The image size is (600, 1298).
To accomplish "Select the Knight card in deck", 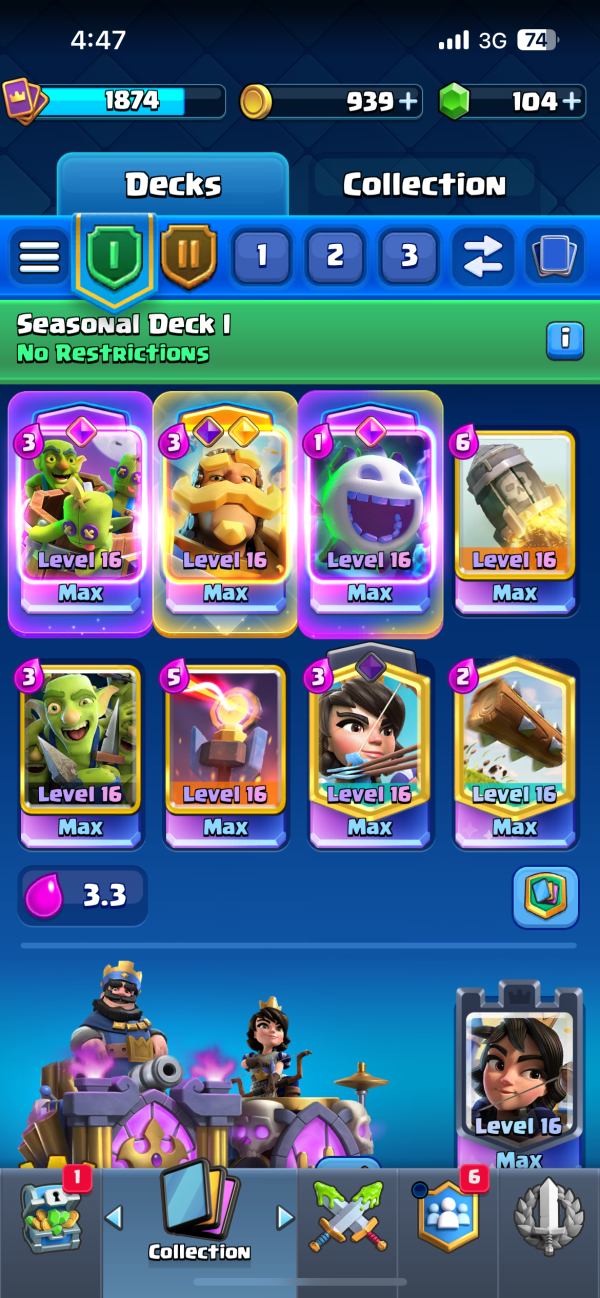I will (x=225, y=513).
